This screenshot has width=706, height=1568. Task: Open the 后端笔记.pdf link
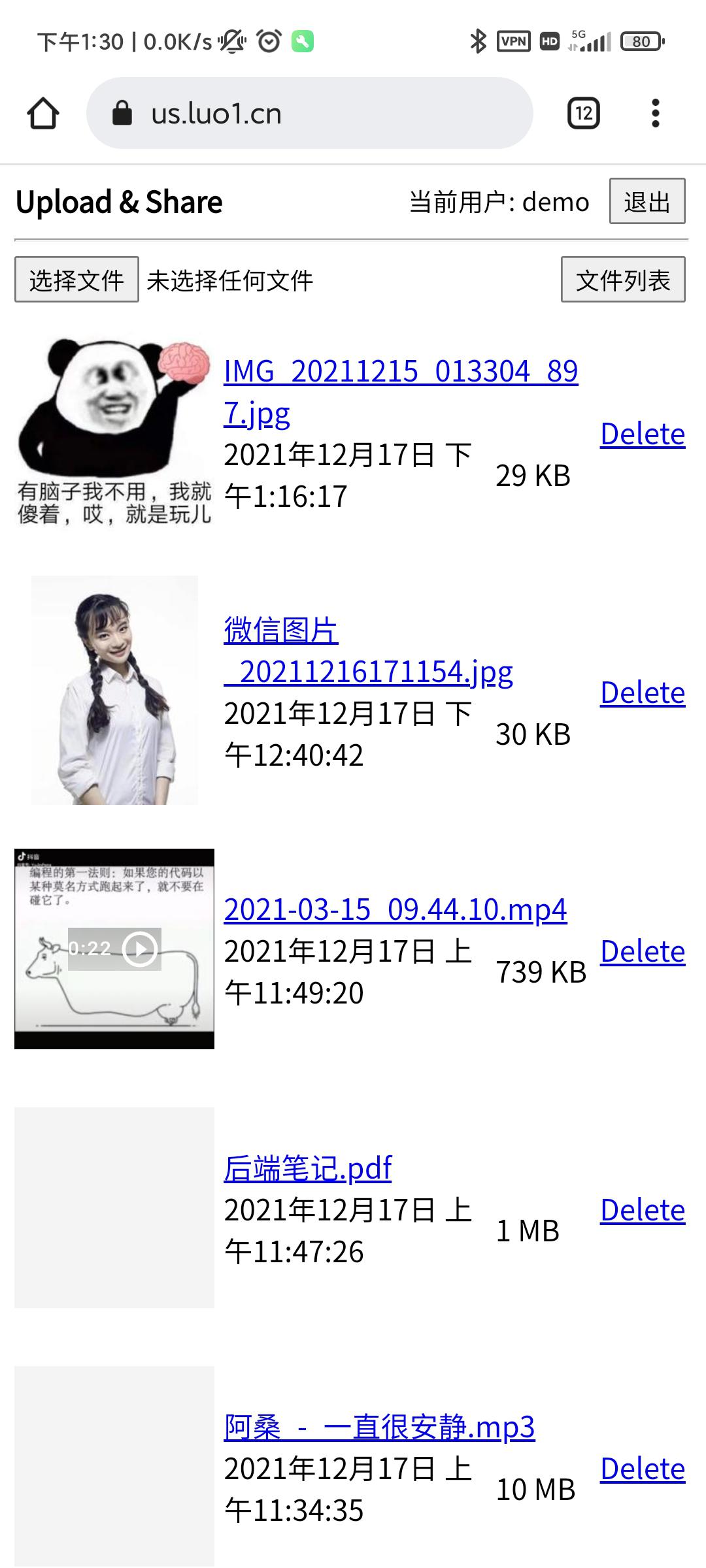[307, 1168]
